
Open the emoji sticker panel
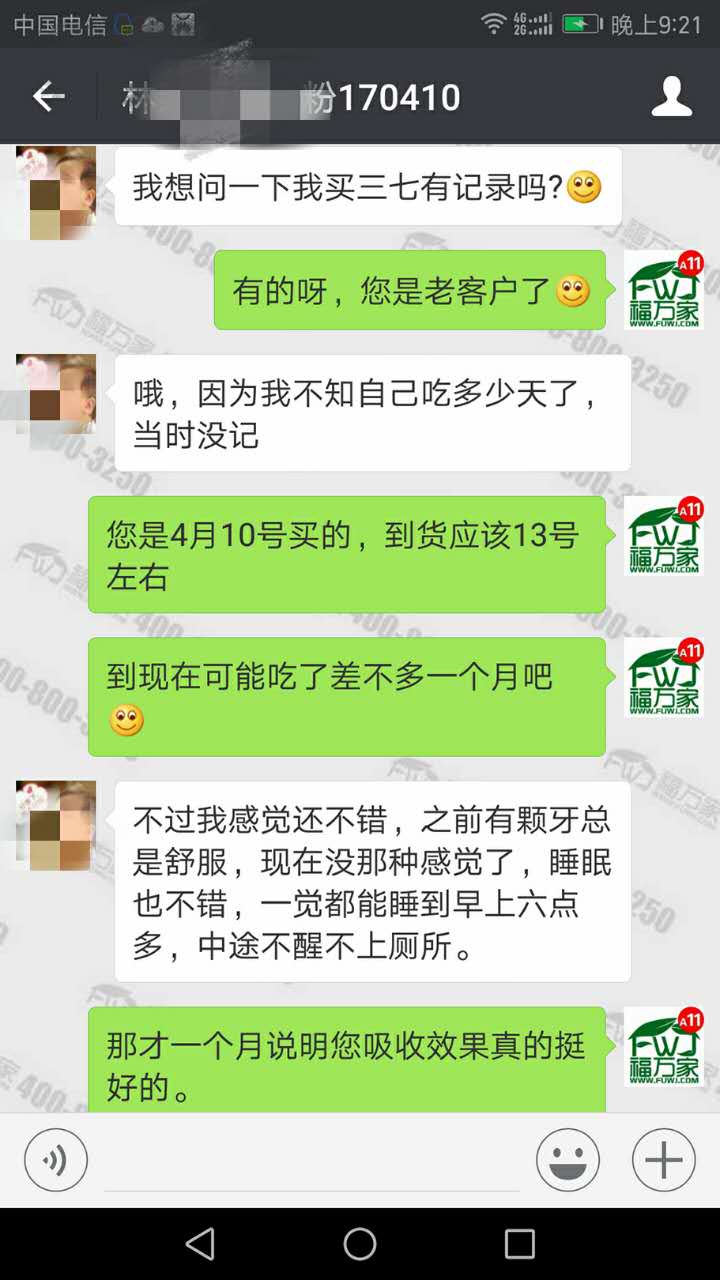click(x=568, y=1160)
